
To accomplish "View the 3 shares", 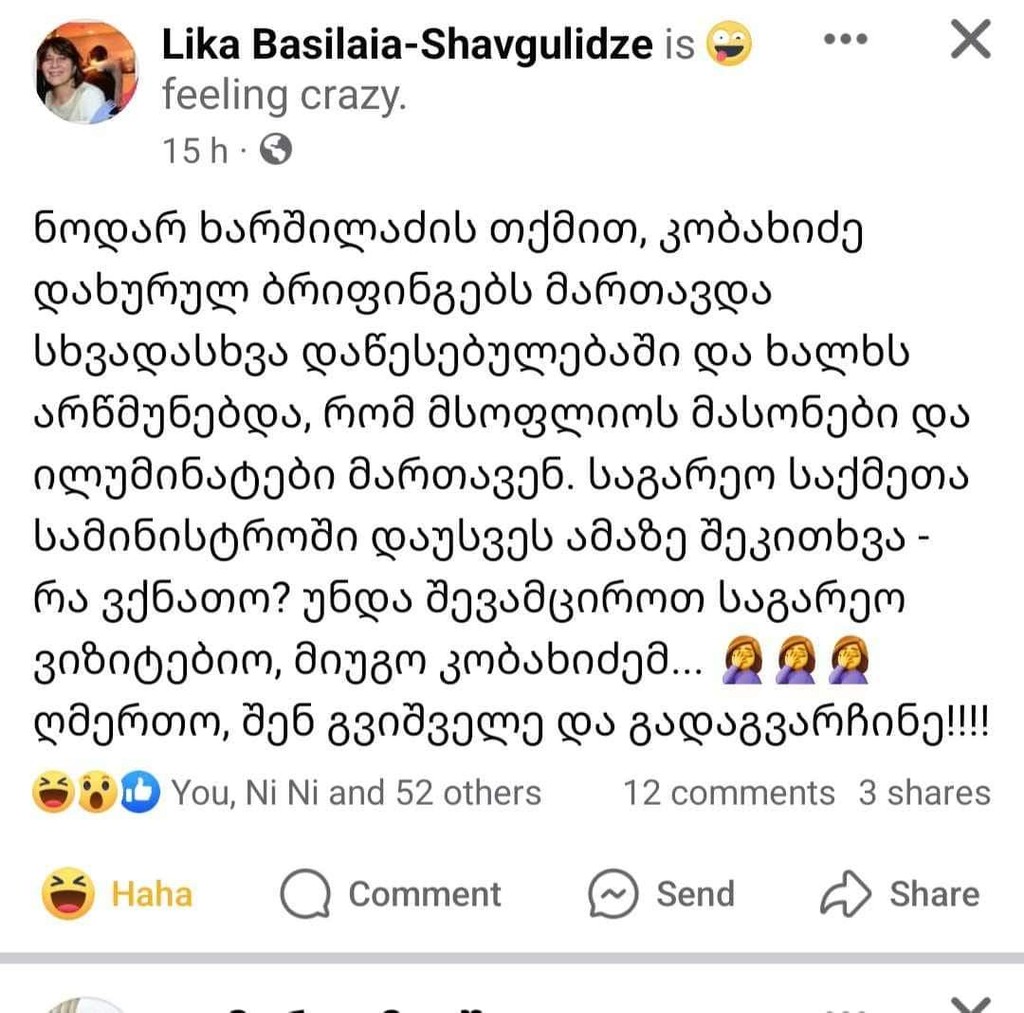I will 924,793.
